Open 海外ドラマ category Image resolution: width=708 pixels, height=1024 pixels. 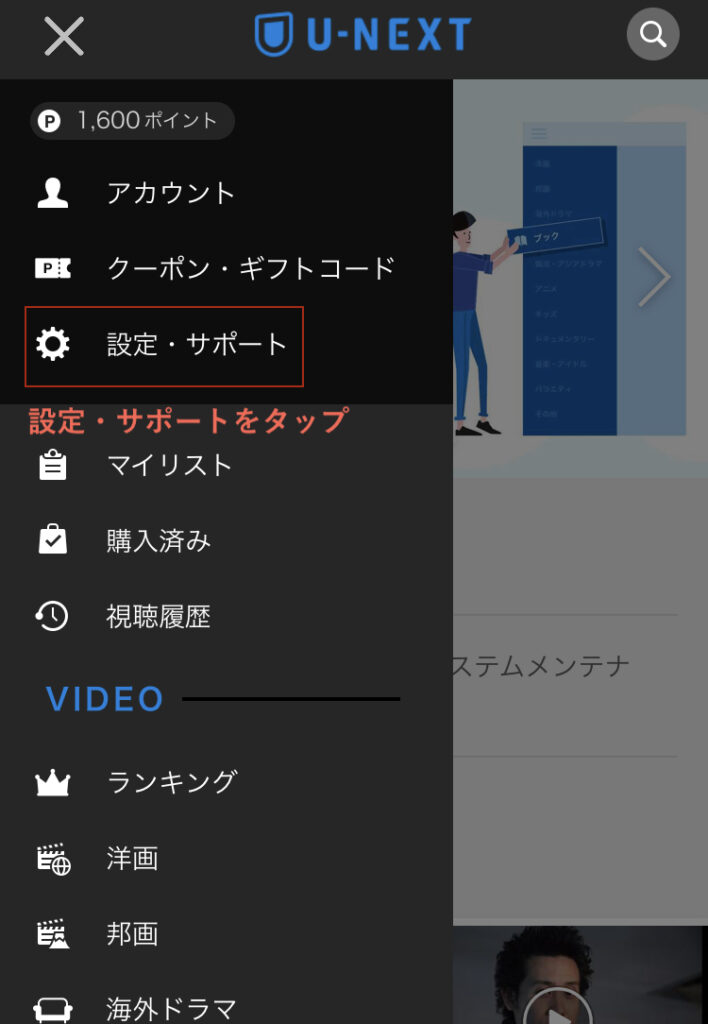click(x=170, y=1006)
